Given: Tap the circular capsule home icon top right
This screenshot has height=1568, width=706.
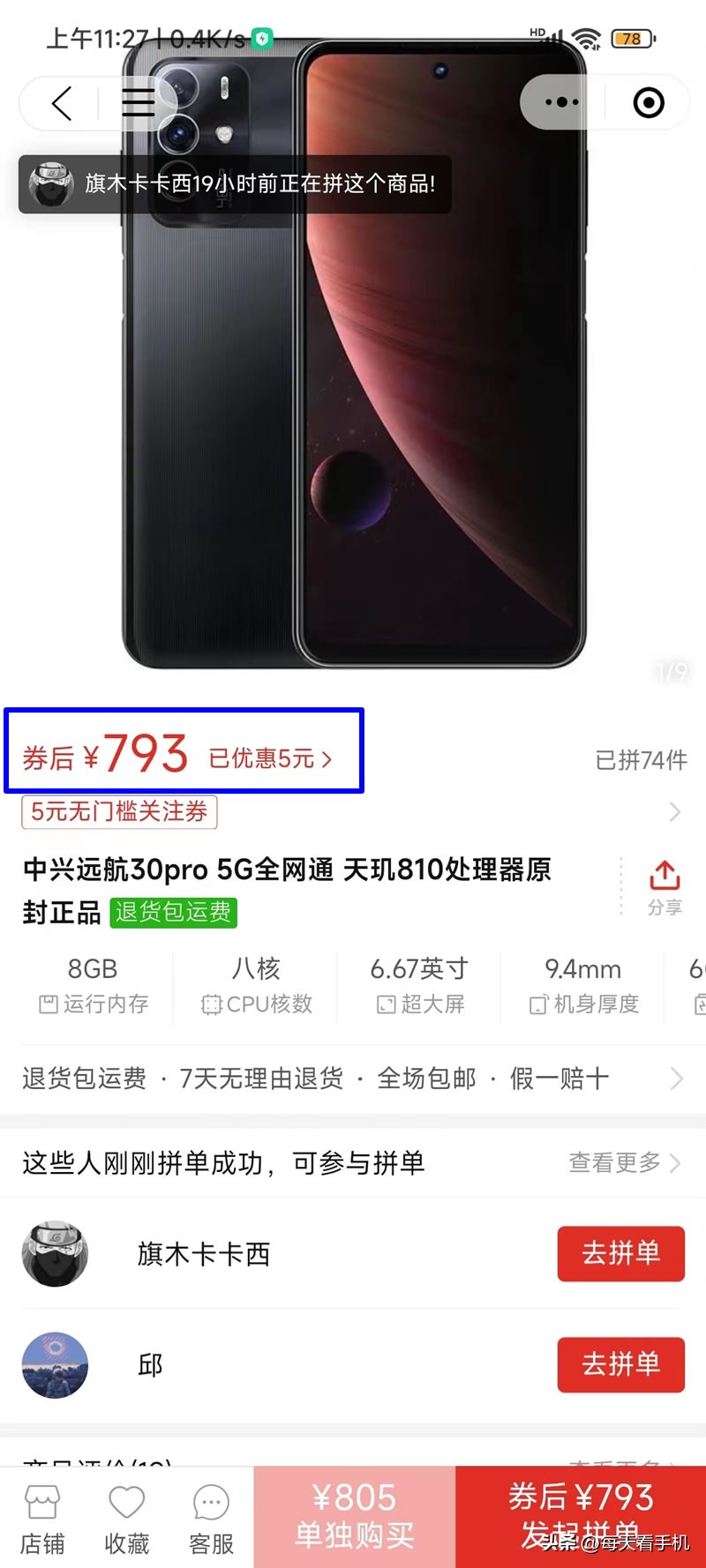Looking at the screenshot, I should click(648, 102).
